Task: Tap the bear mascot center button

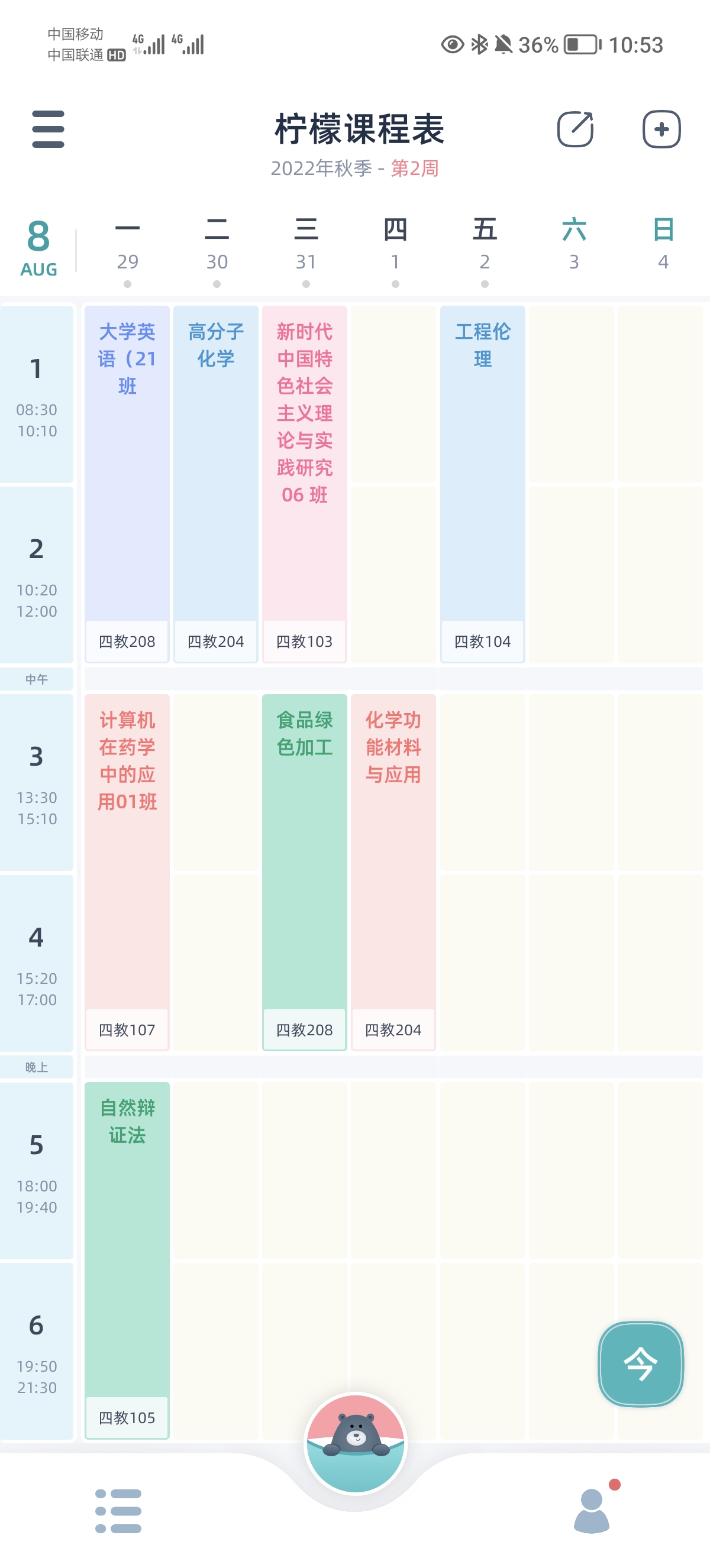Action: point(356,1443)
